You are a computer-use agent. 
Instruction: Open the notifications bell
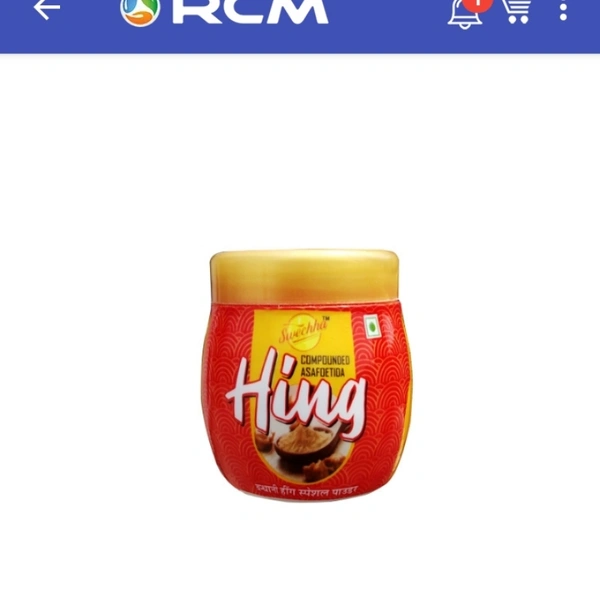466,12
